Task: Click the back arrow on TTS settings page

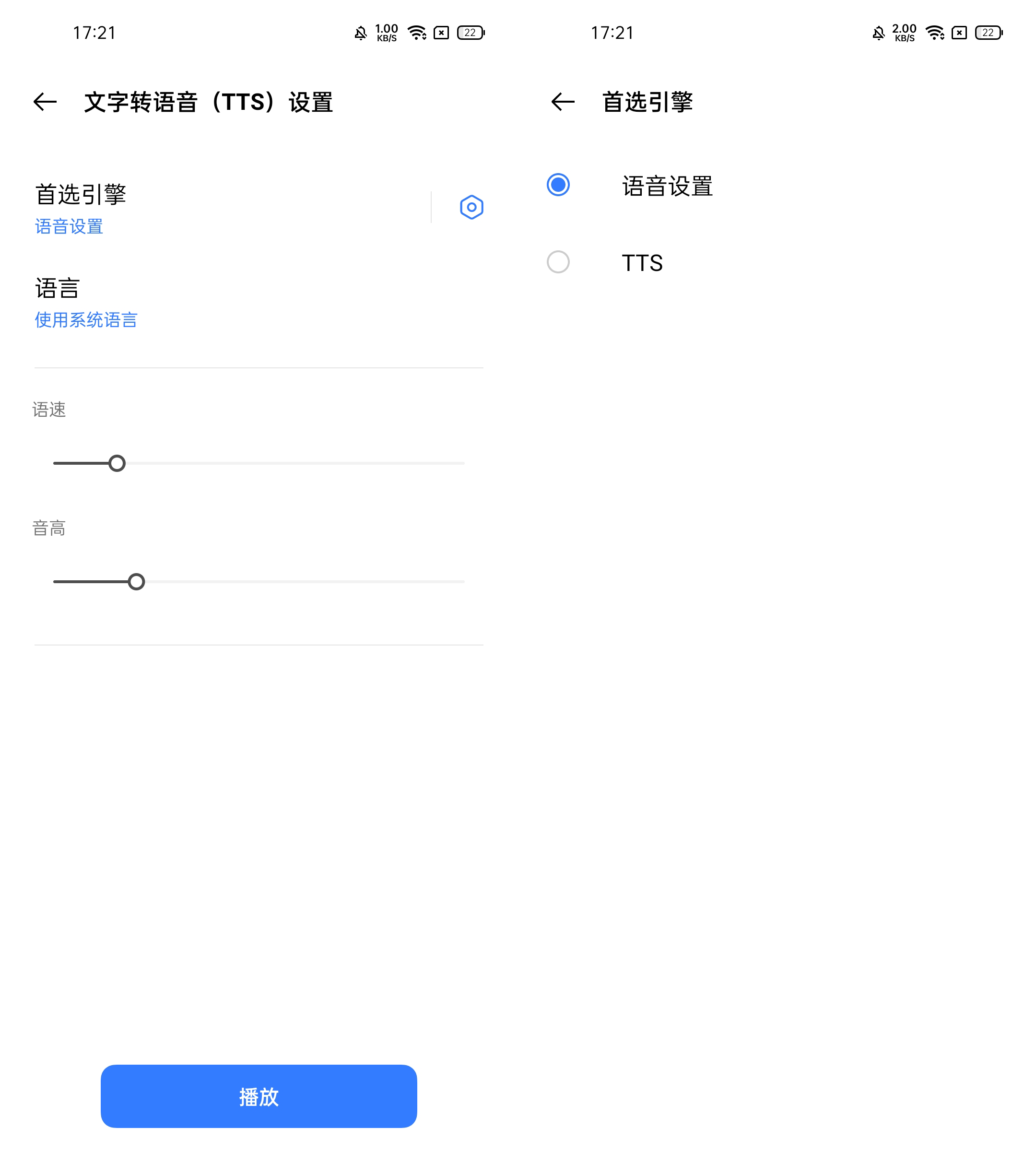Action: 44,101
